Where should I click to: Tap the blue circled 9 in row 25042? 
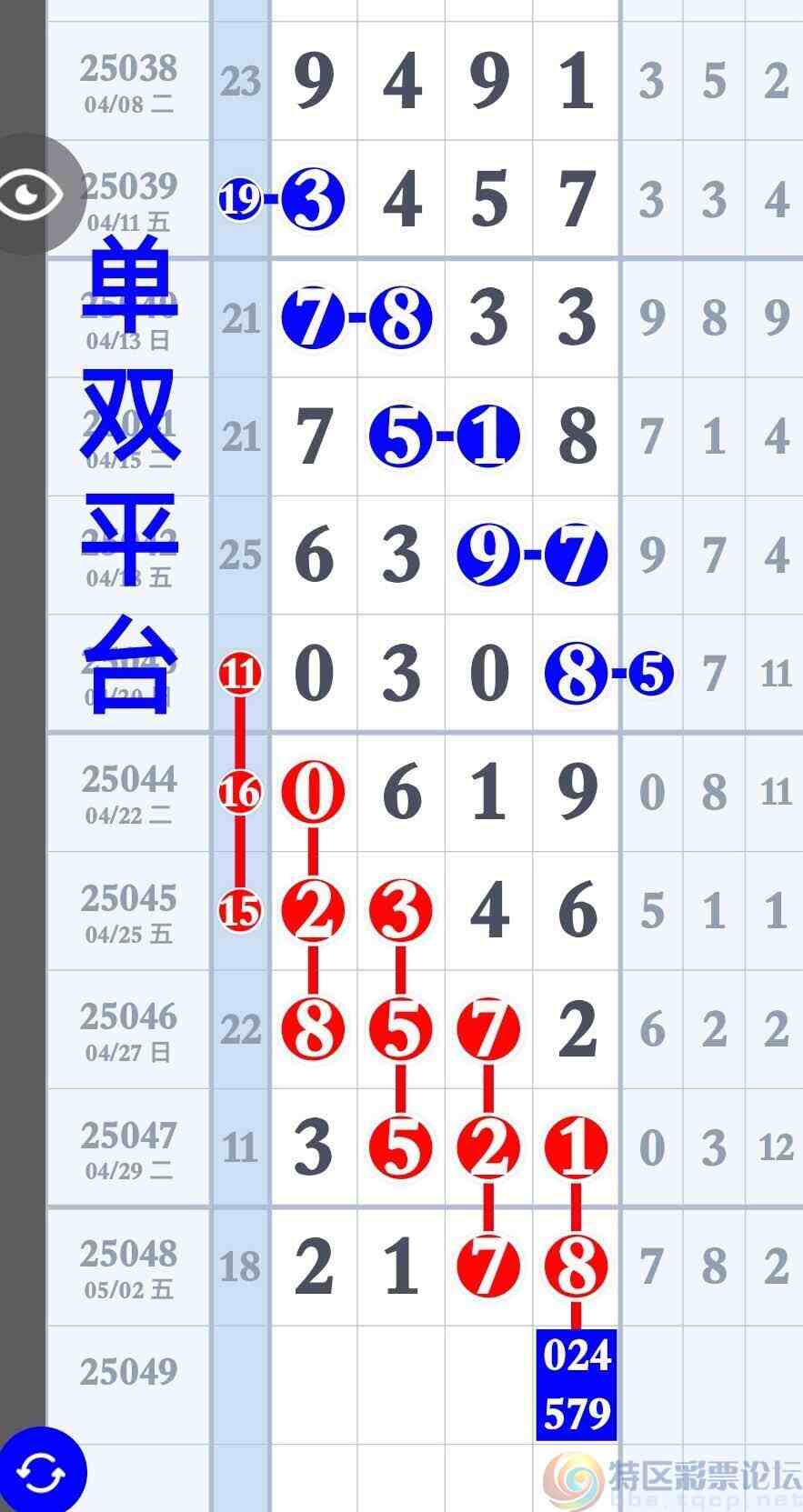(x=487, y=556)
